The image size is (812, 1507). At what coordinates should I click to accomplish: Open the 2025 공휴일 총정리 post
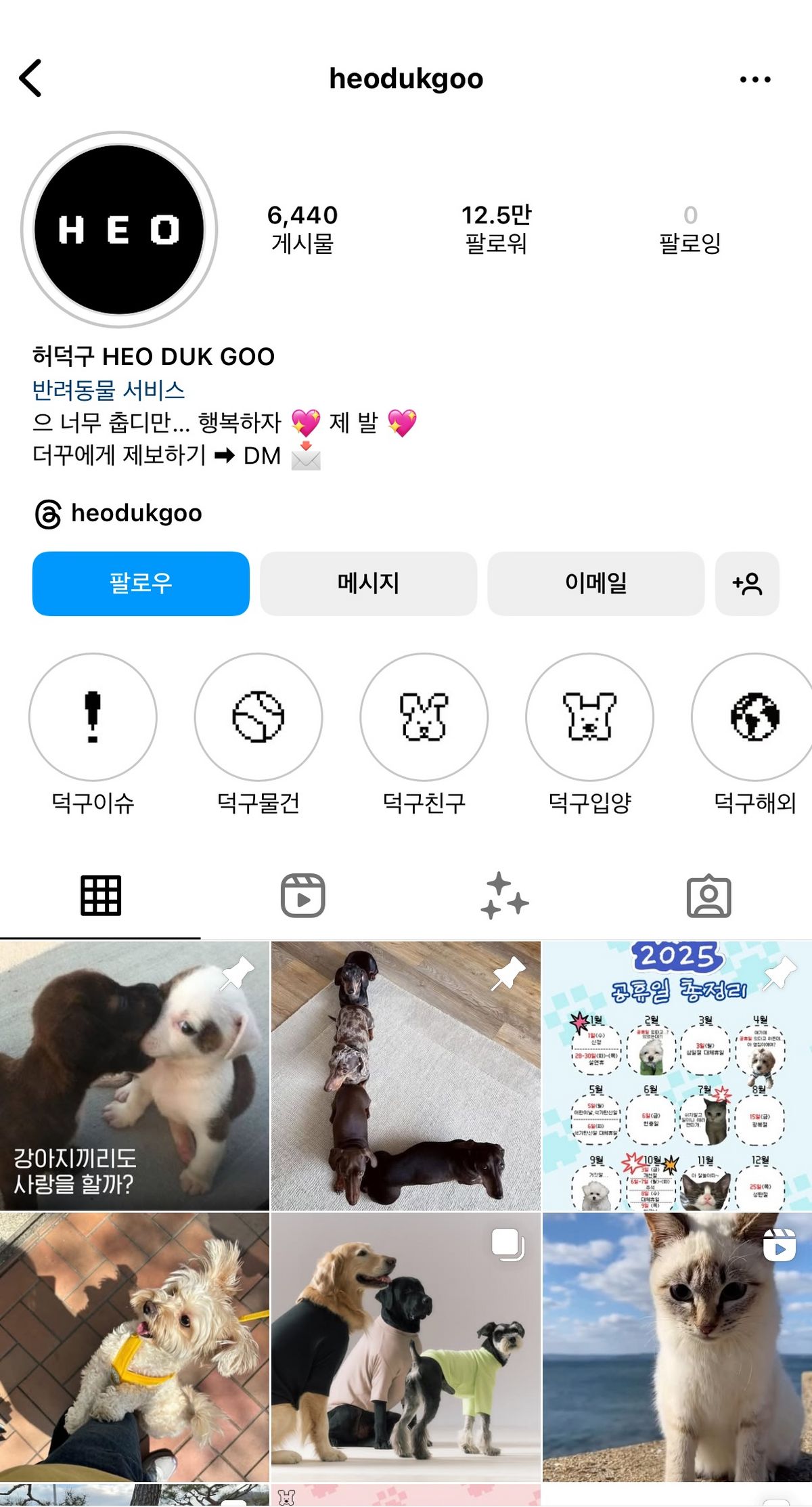tap(677, 1076)
